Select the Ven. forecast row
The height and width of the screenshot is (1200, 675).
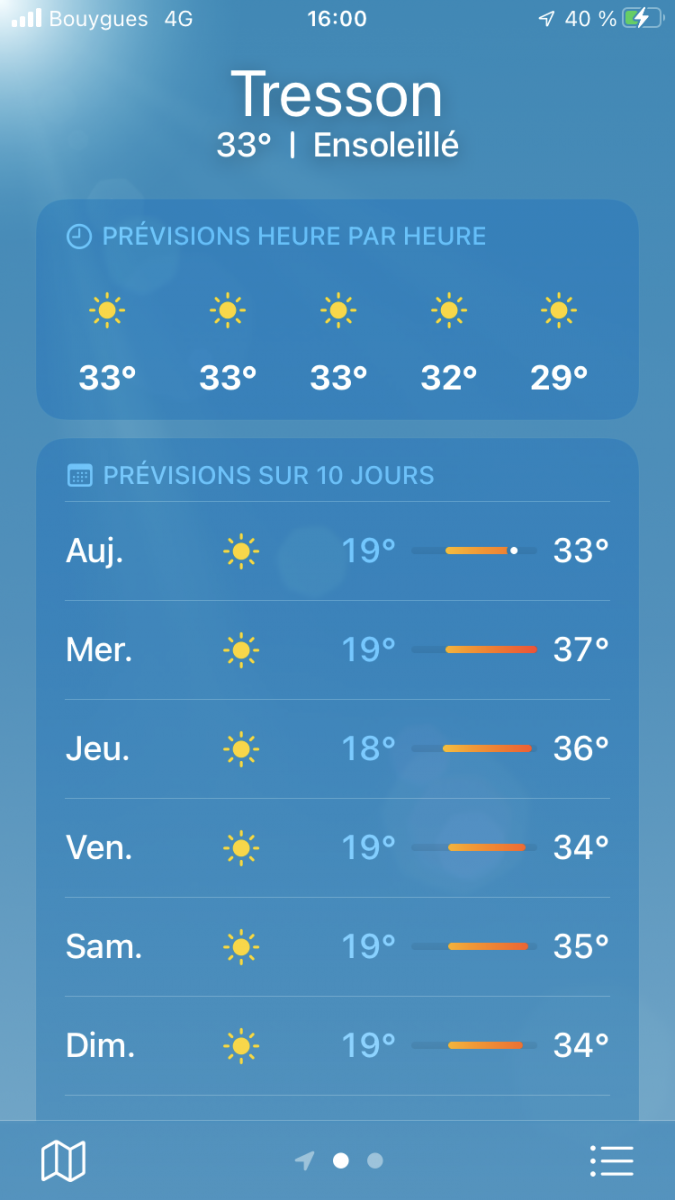[x=337, y=848]
